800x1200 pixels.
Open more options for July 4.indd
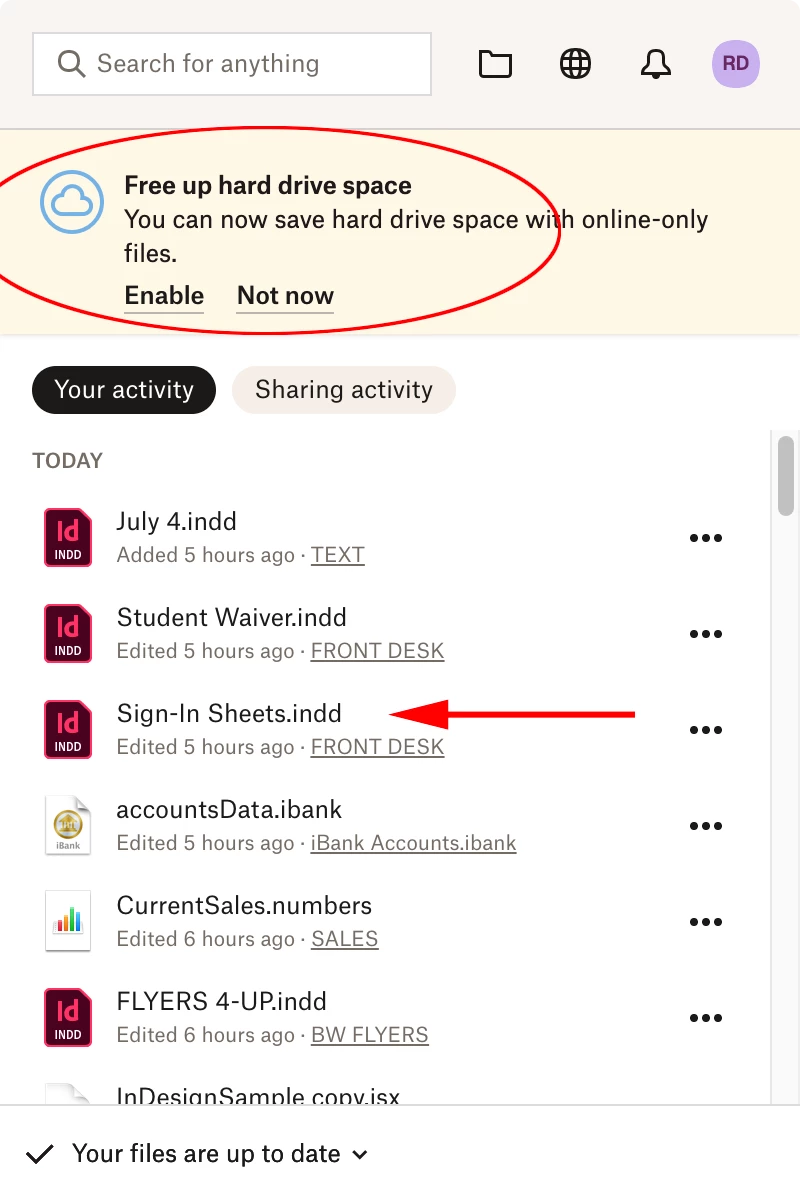tap(705, 538)
